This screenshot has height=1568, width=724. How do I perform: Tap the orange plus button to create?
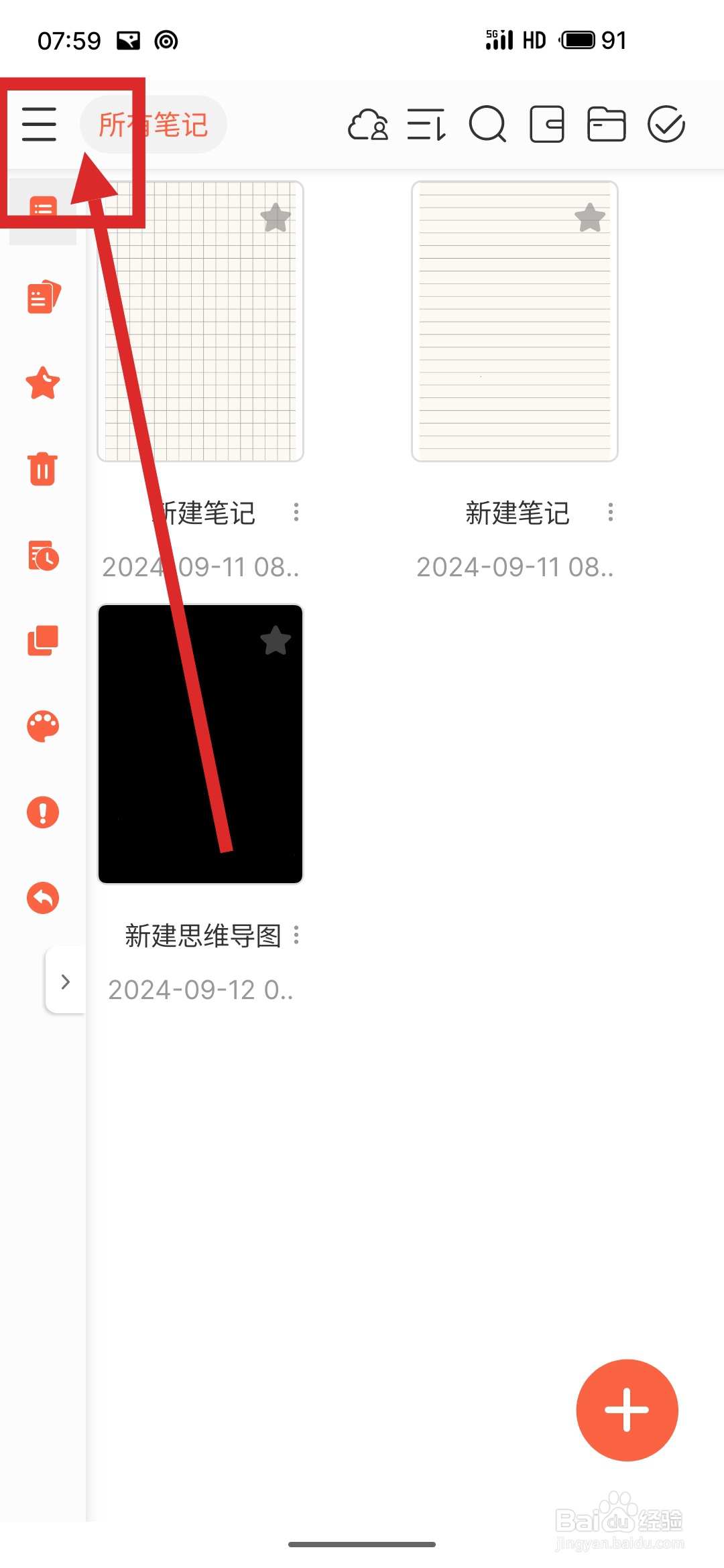pos(626,1409)
